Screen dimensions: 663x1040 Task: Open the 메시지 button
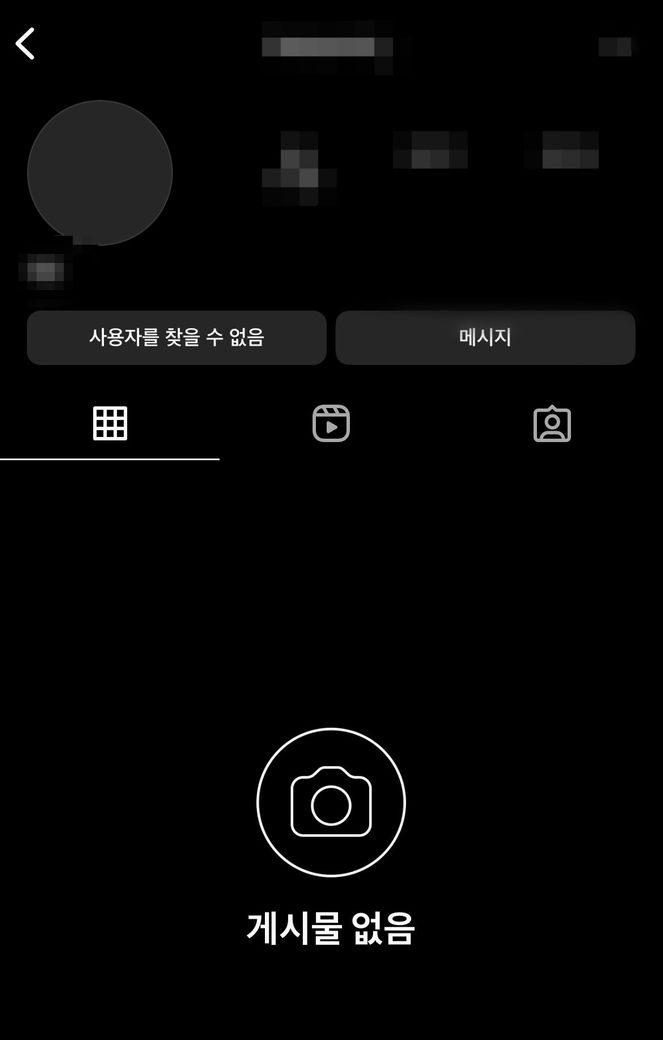(485, 337)
